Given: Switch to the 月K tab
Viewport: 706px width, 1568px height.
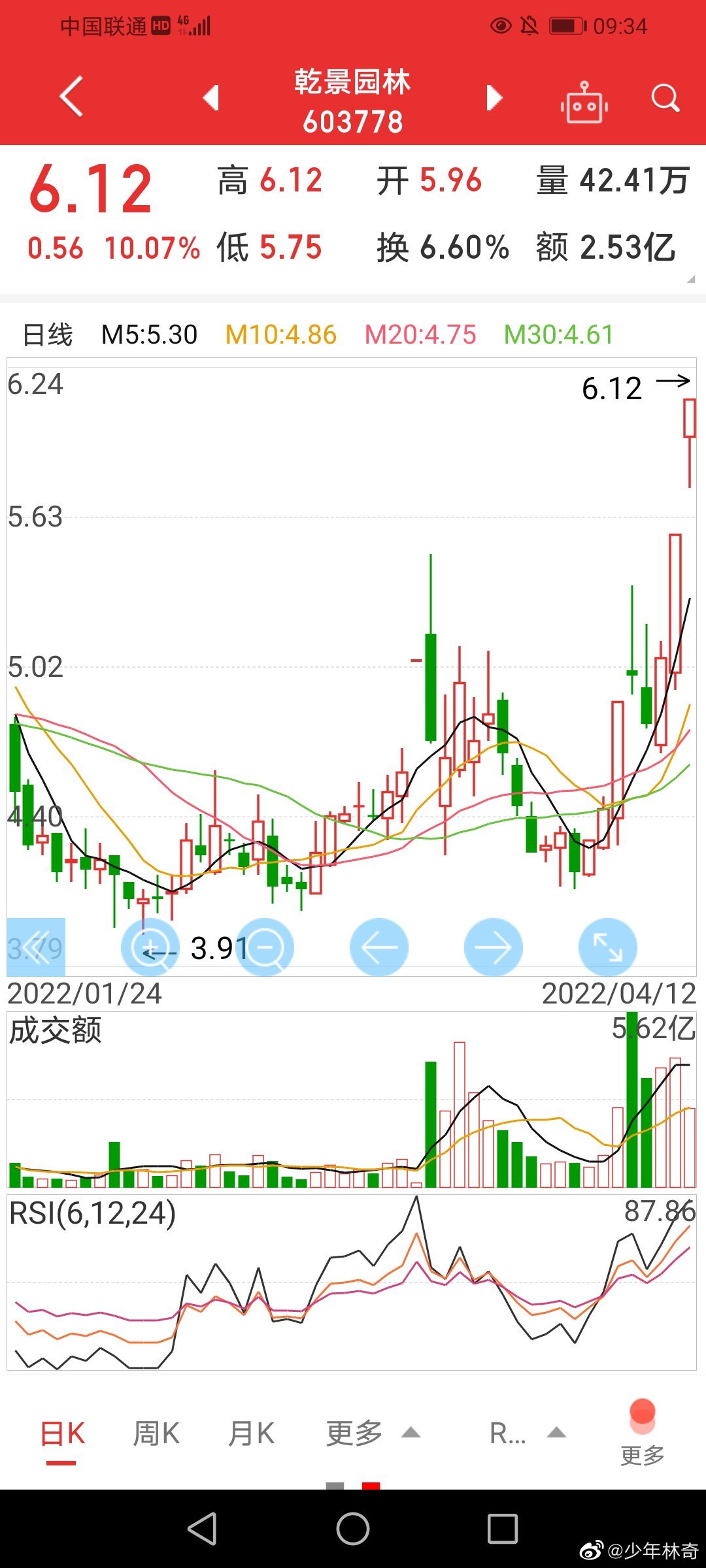Looking at the screenshot, I should click(251, 1434).
